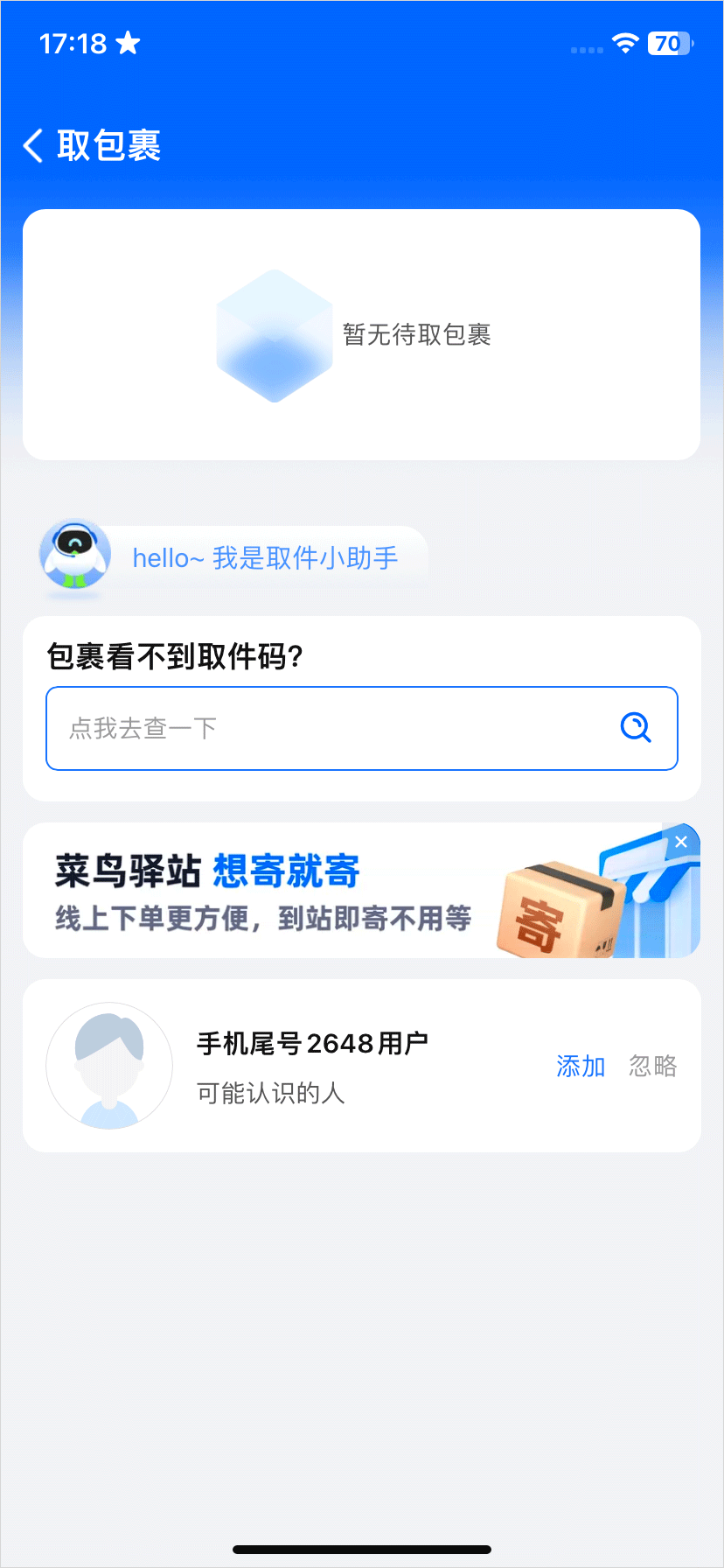The width and height of the screenshot is (724, 1568).
Task: Ignore the suggested user (忽略)
Action: (652, 1066)
